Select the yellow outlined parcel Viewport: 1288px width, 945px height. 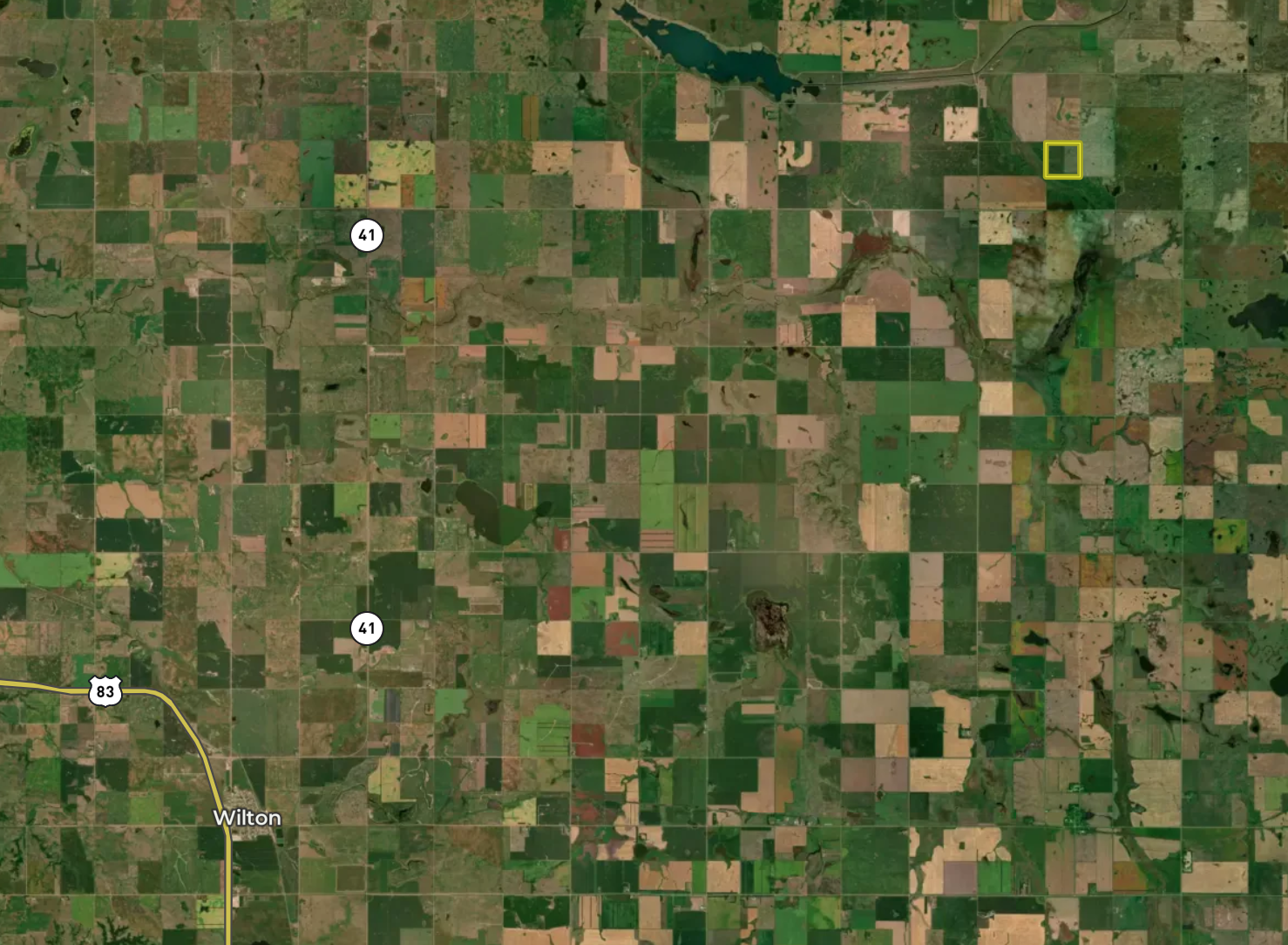click(1062, 160)
